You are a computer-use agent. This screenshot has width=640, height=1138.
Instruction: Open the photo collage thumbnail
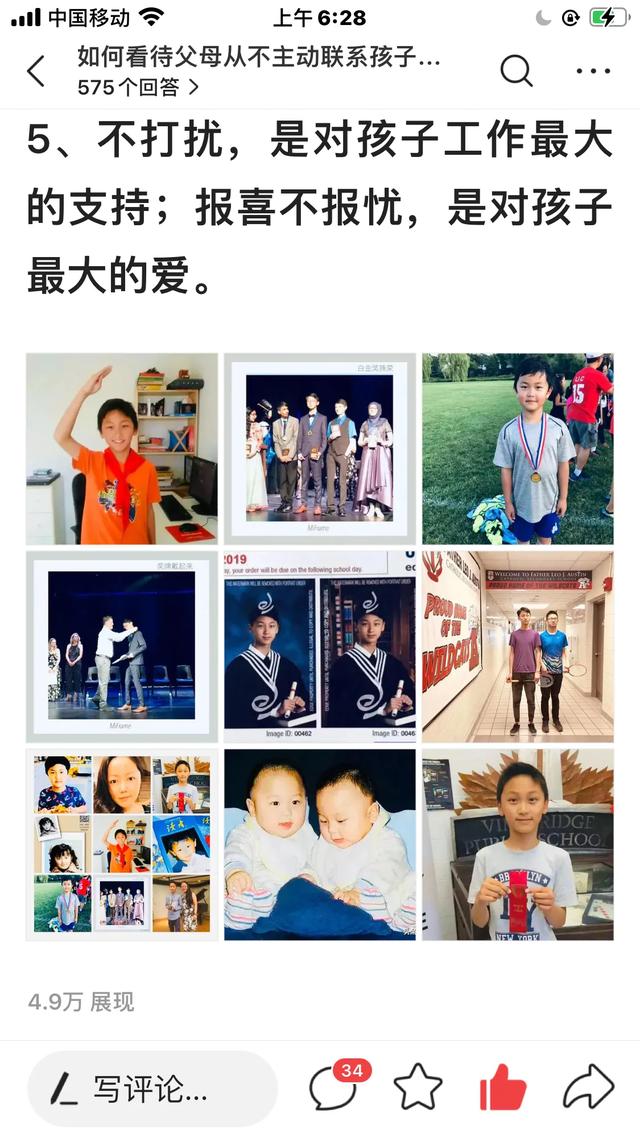coord(122,845)
